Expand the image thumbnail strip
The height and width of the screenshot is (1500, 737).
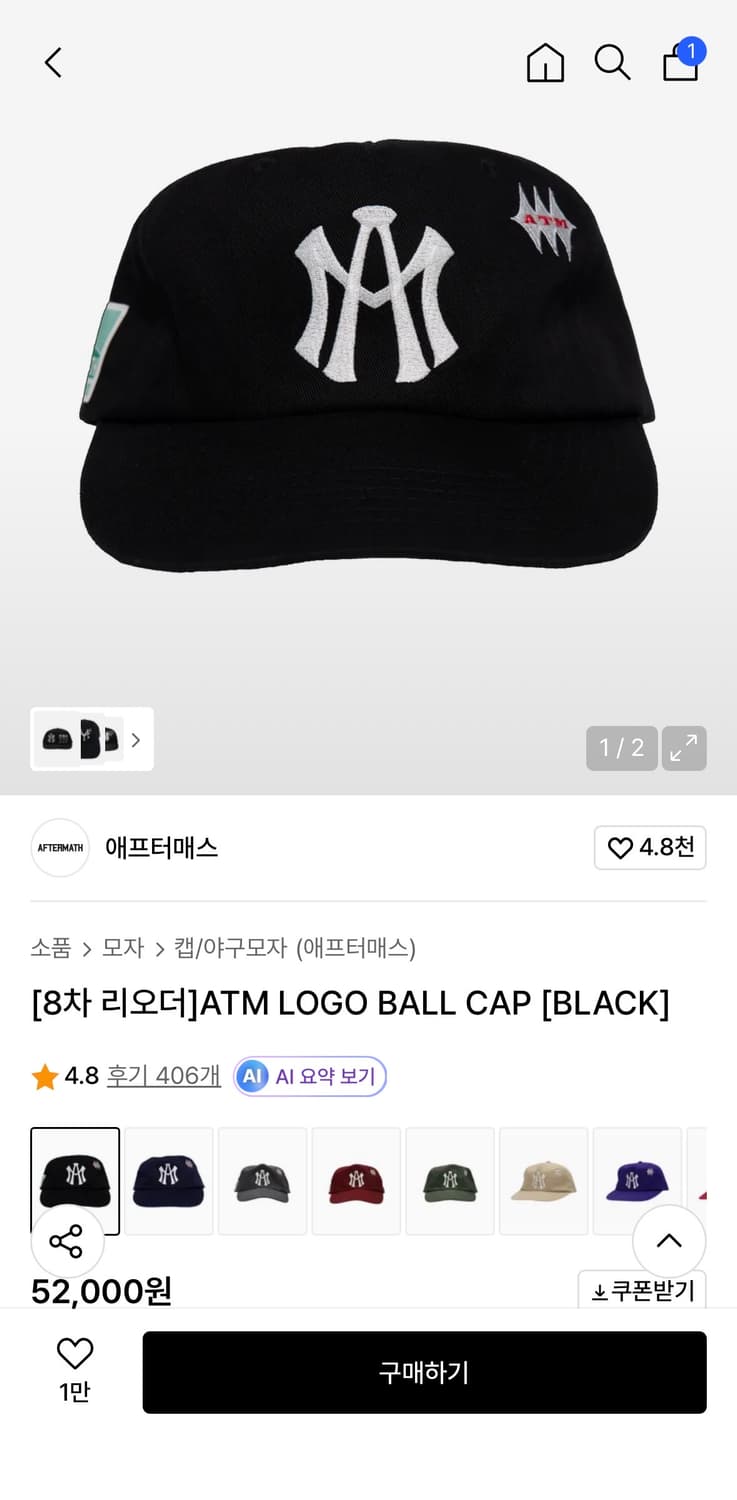click(x=136, y=739)
